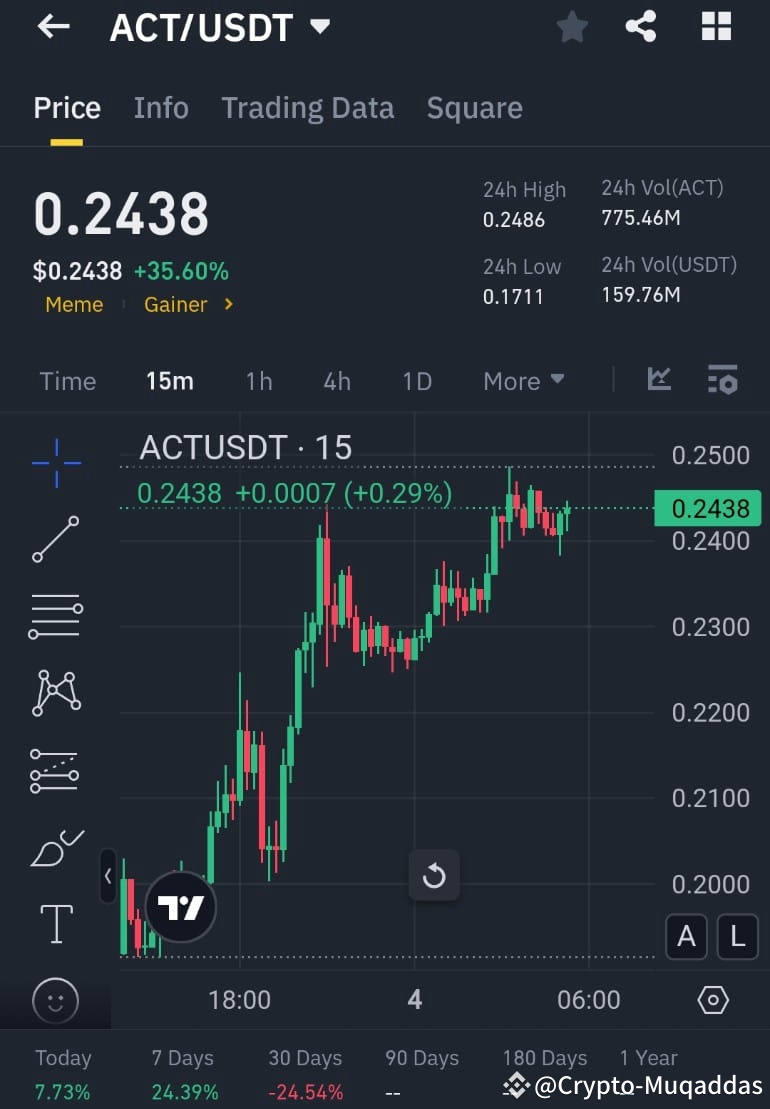Open the Square tab
Screen dimensions: 770x1109
[474, 107]
